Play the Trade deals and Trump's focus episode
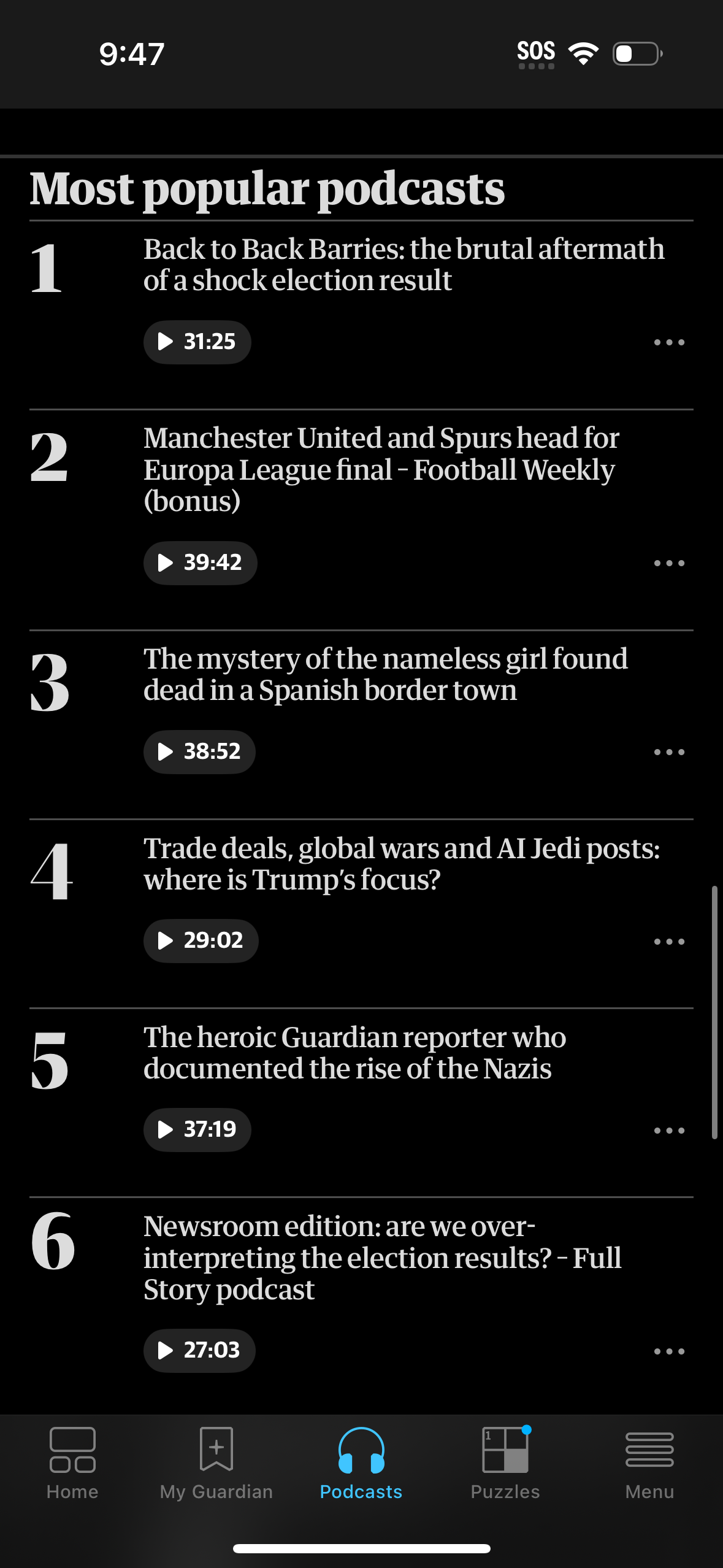723x1568 pixels. click(201, 940)
